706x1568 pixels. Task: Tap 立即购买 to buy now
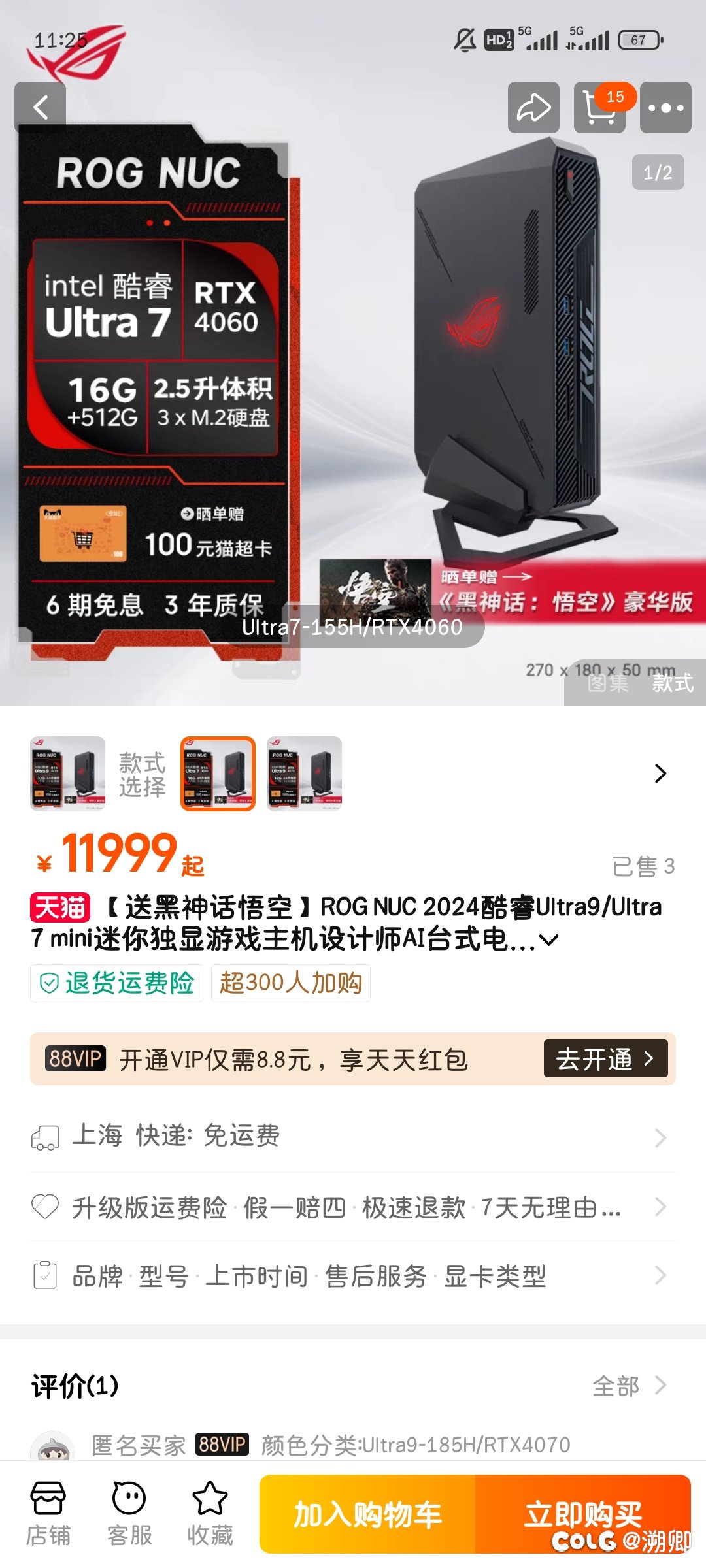coord(583,1514)
